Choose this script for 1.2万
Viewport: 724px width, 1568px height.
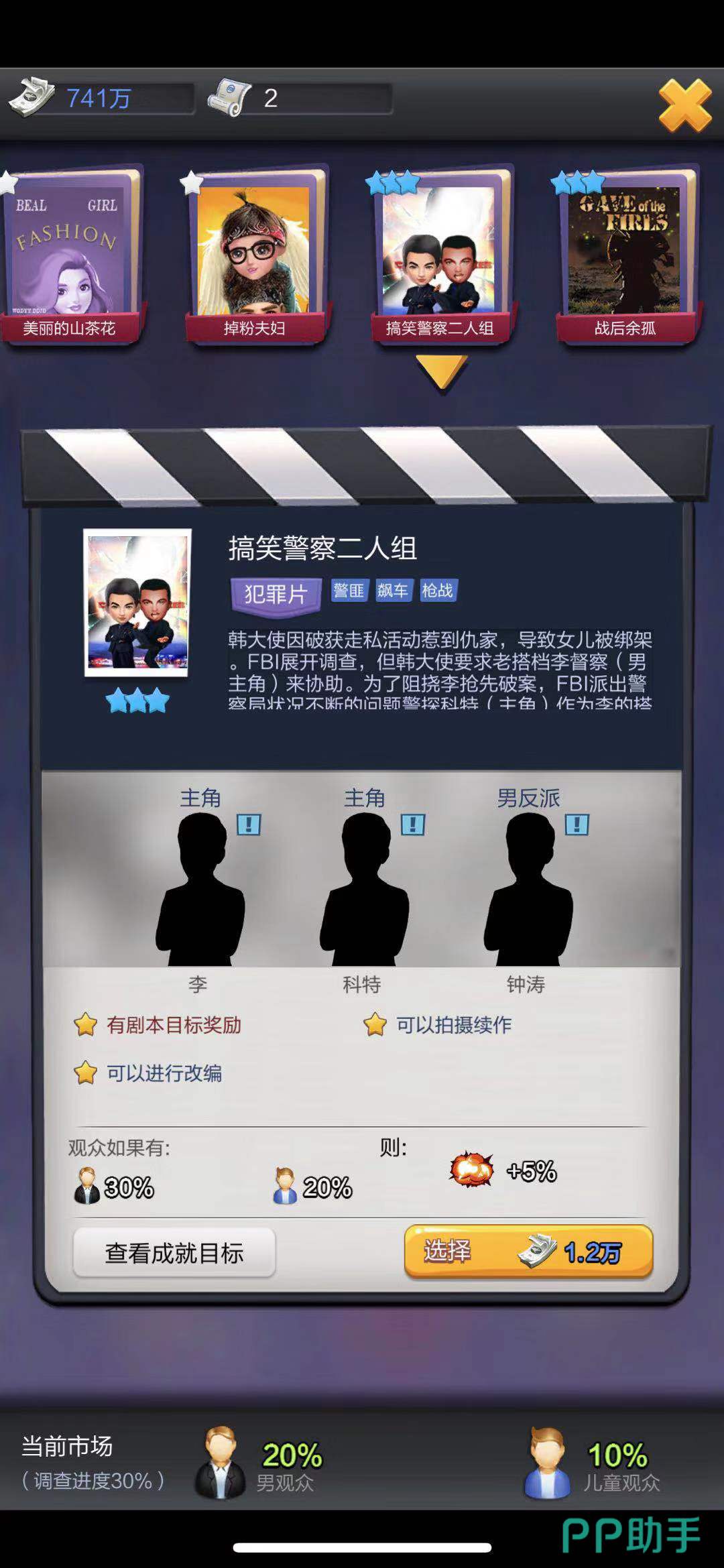tap(528, 1252)
